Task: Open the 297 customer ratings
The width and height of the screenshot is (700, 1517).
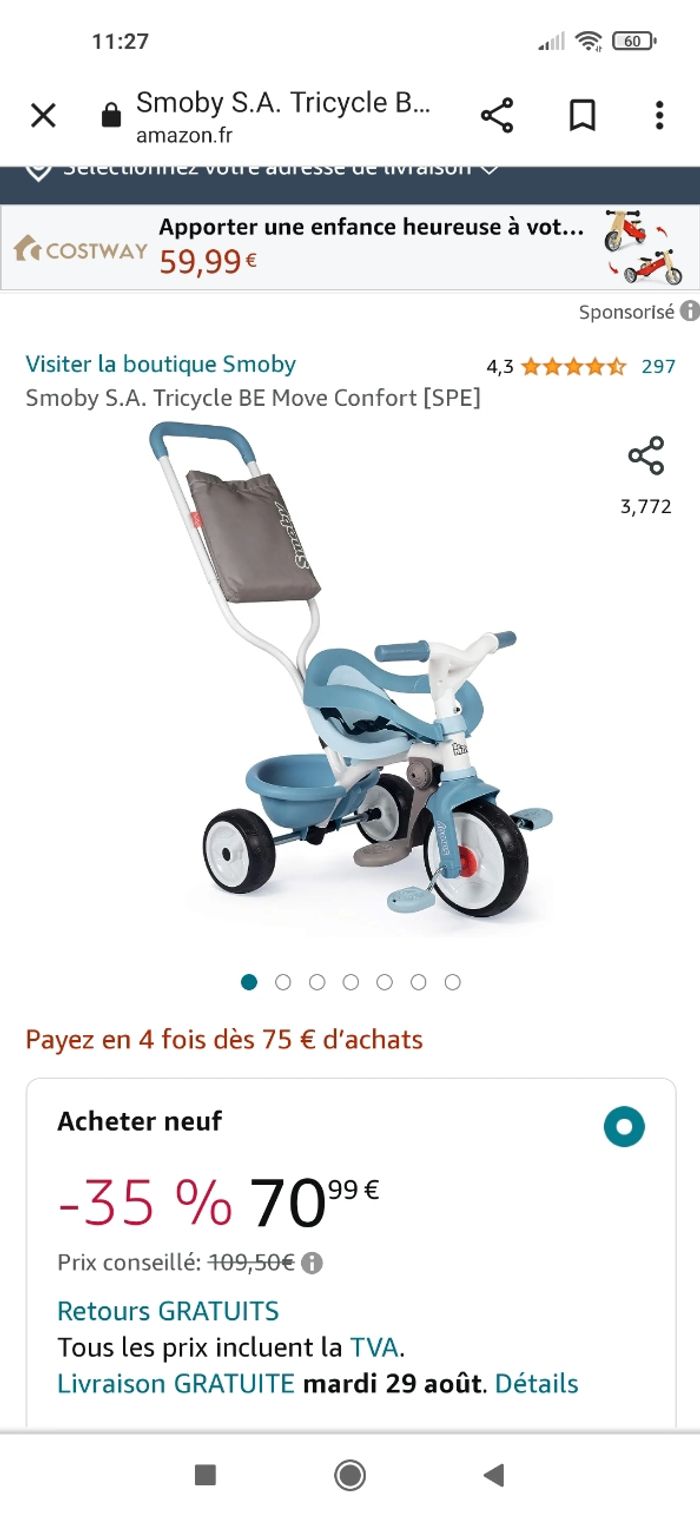Action: [658, 366]
